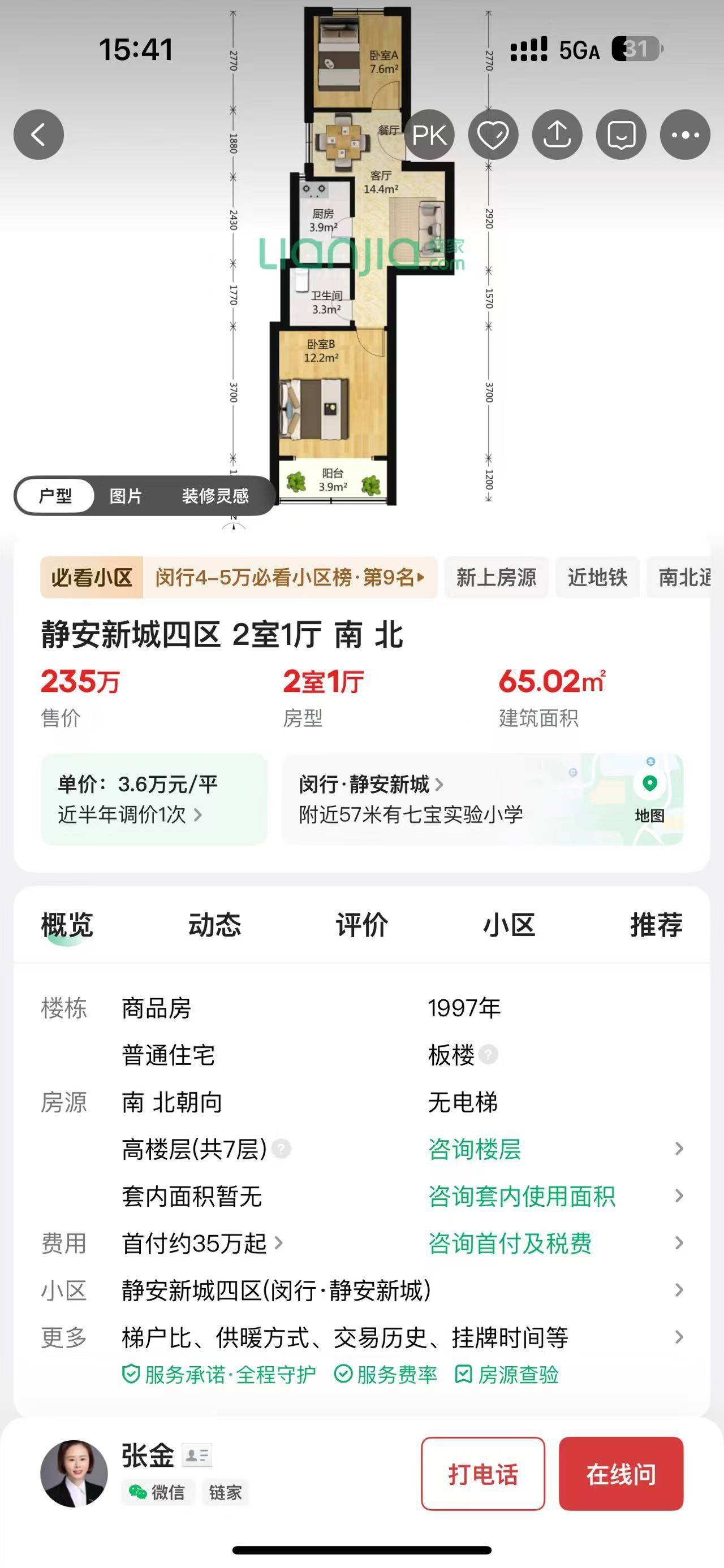Viewport: 724px width, 1568px height.
Task: View price adjustment history 近半年调价1次
Action: pyautogui.click(x=129, y=815)
